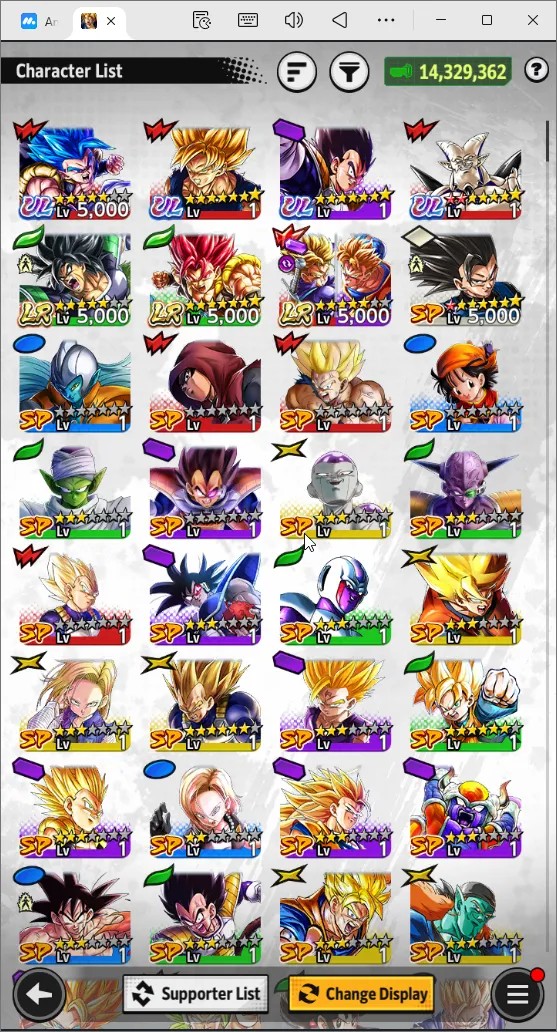Tap the Change Display button
557x1032 pixels.
pyautogui.click(x=361, y=994)
